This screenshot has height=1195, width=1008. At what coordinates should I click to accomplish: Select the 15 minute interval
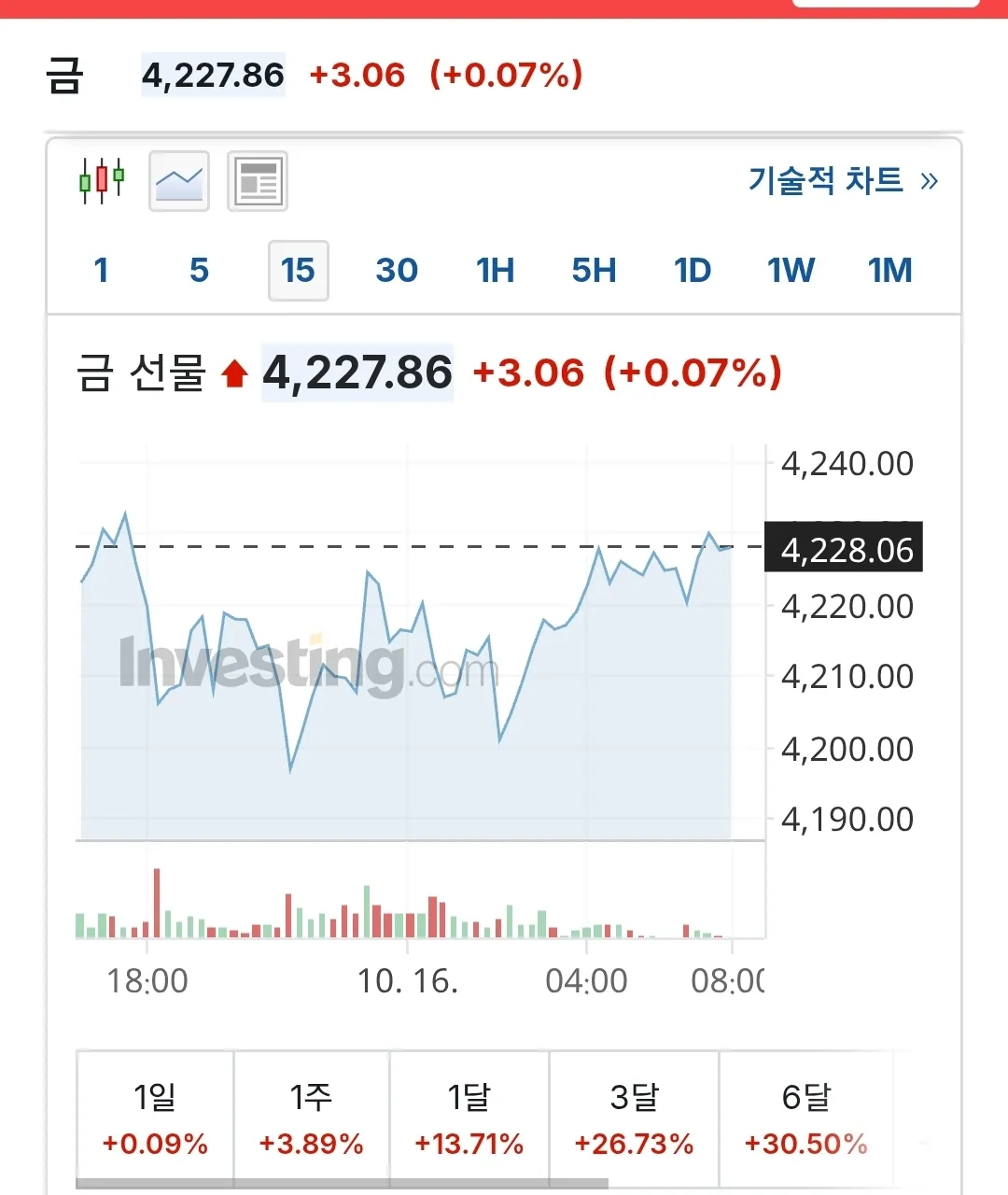[298, 271]
